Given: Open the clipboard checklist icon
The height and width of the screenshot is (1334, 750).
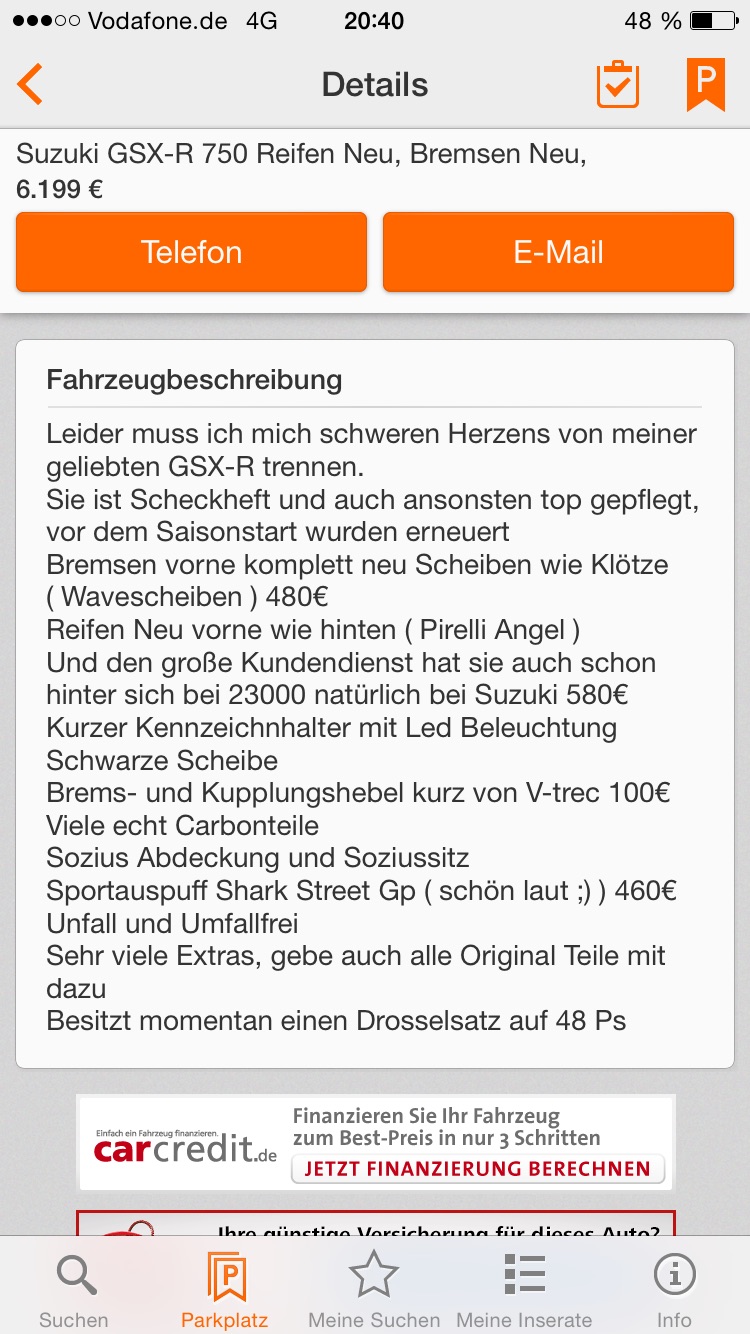Looking at the screenshot, I should (617, 85).
